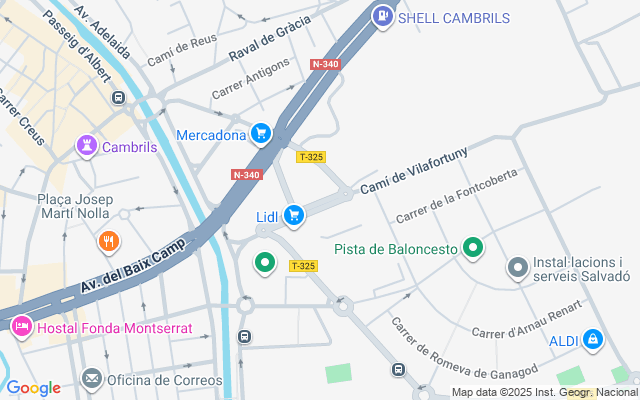640x400 pixels.
Task: Select the SHELL CAMBRILS gas station marker
Action: 382,16
